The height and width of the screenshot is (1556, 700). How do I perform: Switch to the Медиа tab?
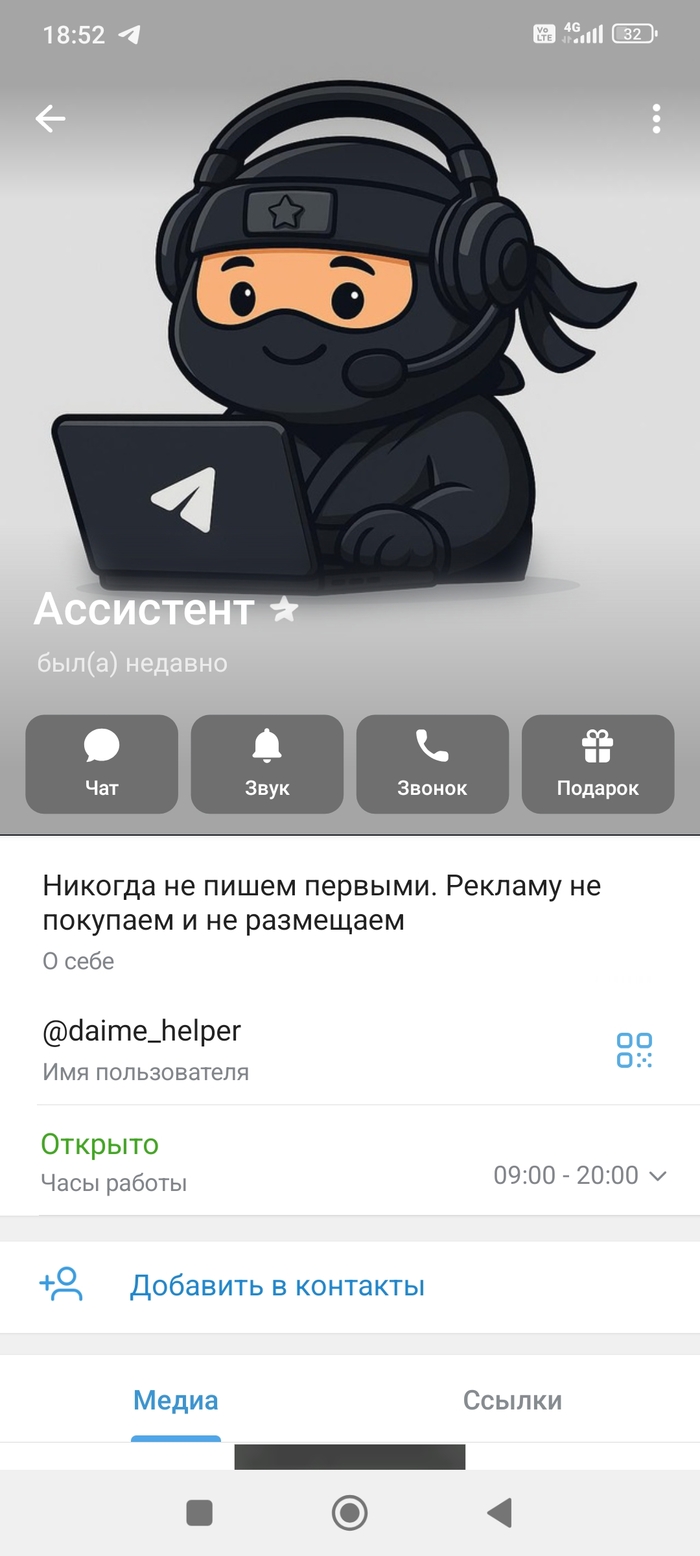click(176, 1400)
